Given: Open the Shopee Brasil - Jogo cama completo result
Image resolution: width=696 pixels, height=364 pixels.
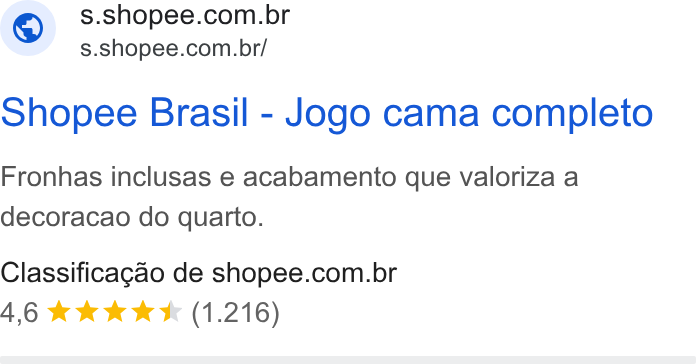Looking at the screenshot, I should click(327, 113).
